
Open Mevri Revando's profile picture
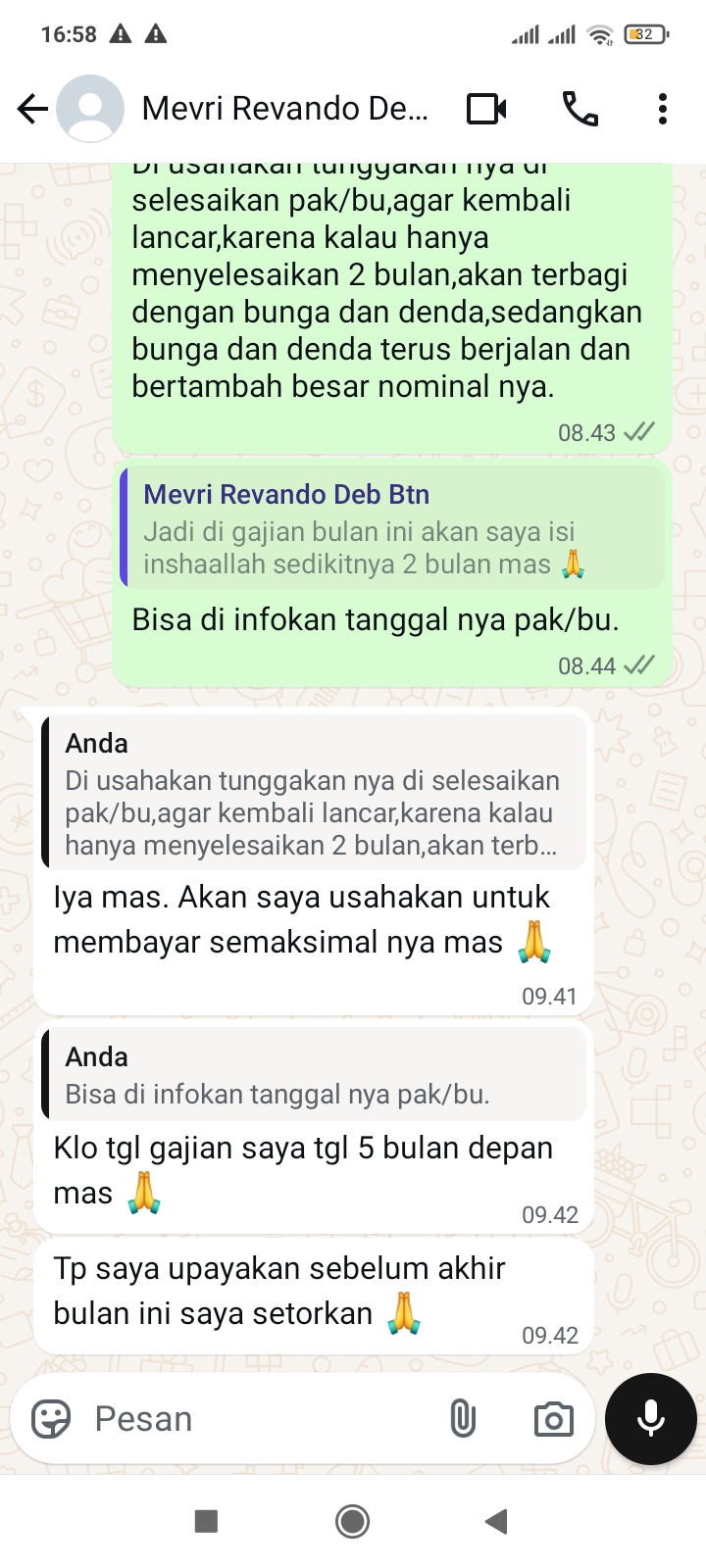90,109
